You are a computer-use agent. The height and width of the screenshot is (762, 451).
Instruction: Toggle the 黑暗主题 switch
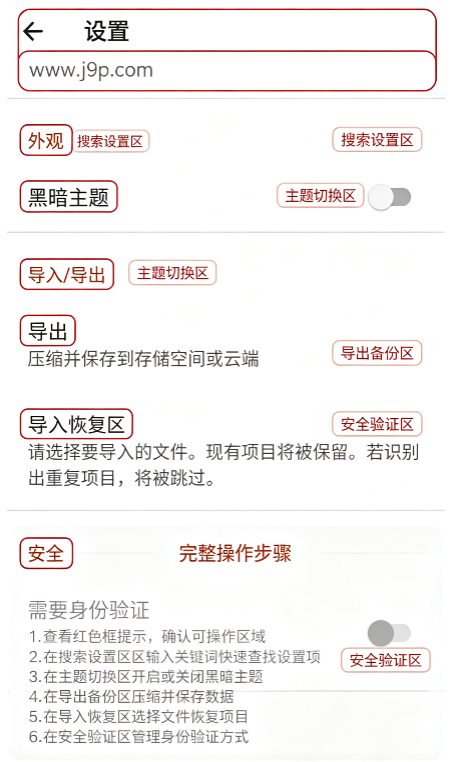click(x=389, y=197)
